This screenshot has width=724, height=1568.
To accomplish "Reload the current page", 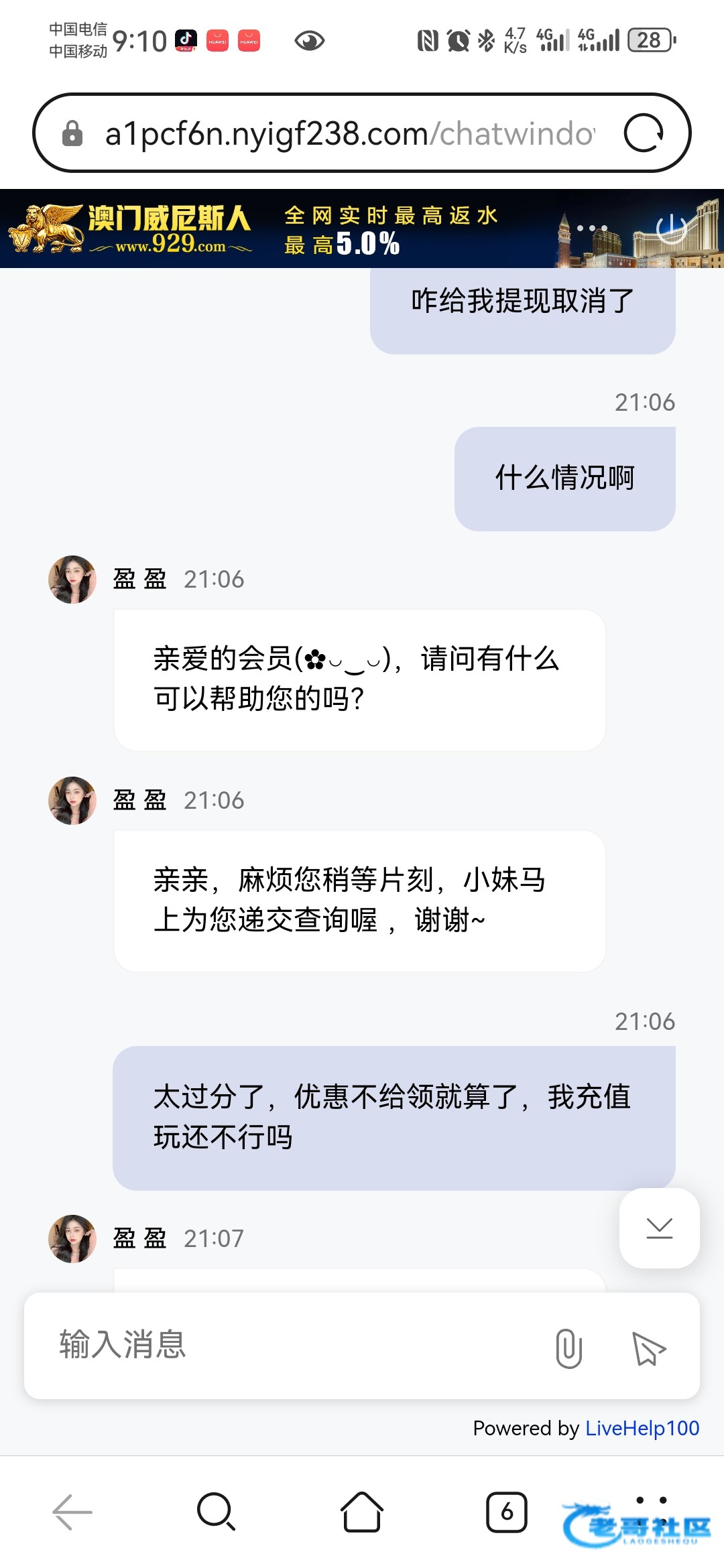I will (x=644, y=133).
